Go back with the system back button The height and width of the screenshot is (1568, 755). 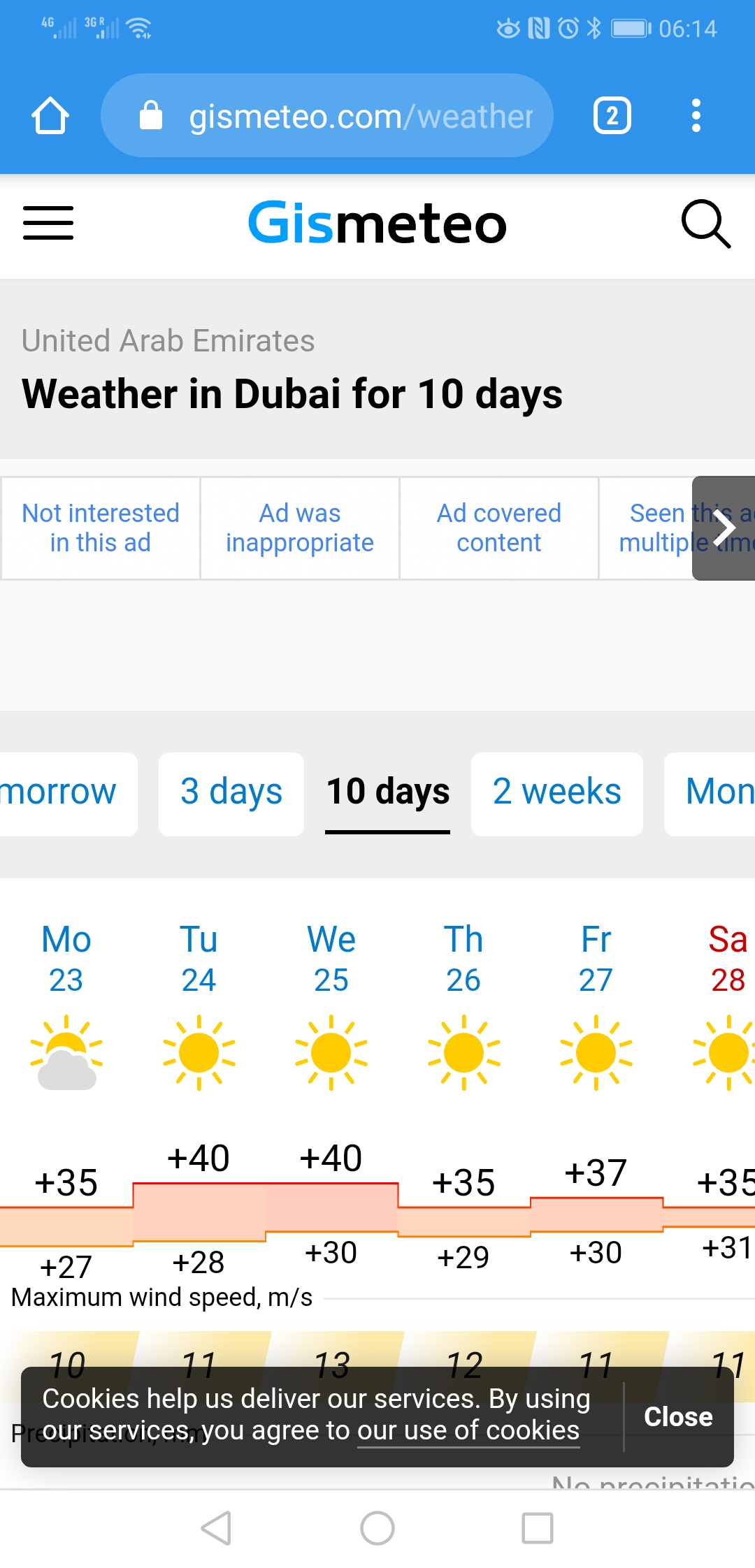pos(217,1528)
